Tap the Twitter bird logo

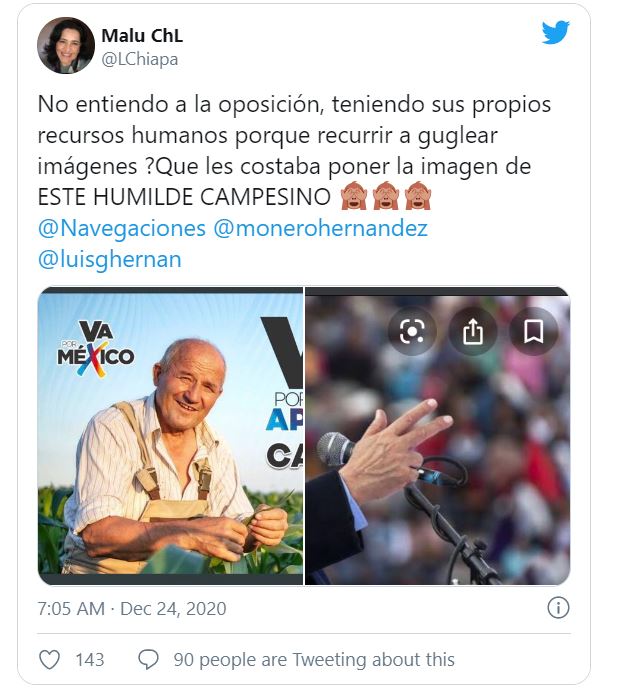coord(555,33)
